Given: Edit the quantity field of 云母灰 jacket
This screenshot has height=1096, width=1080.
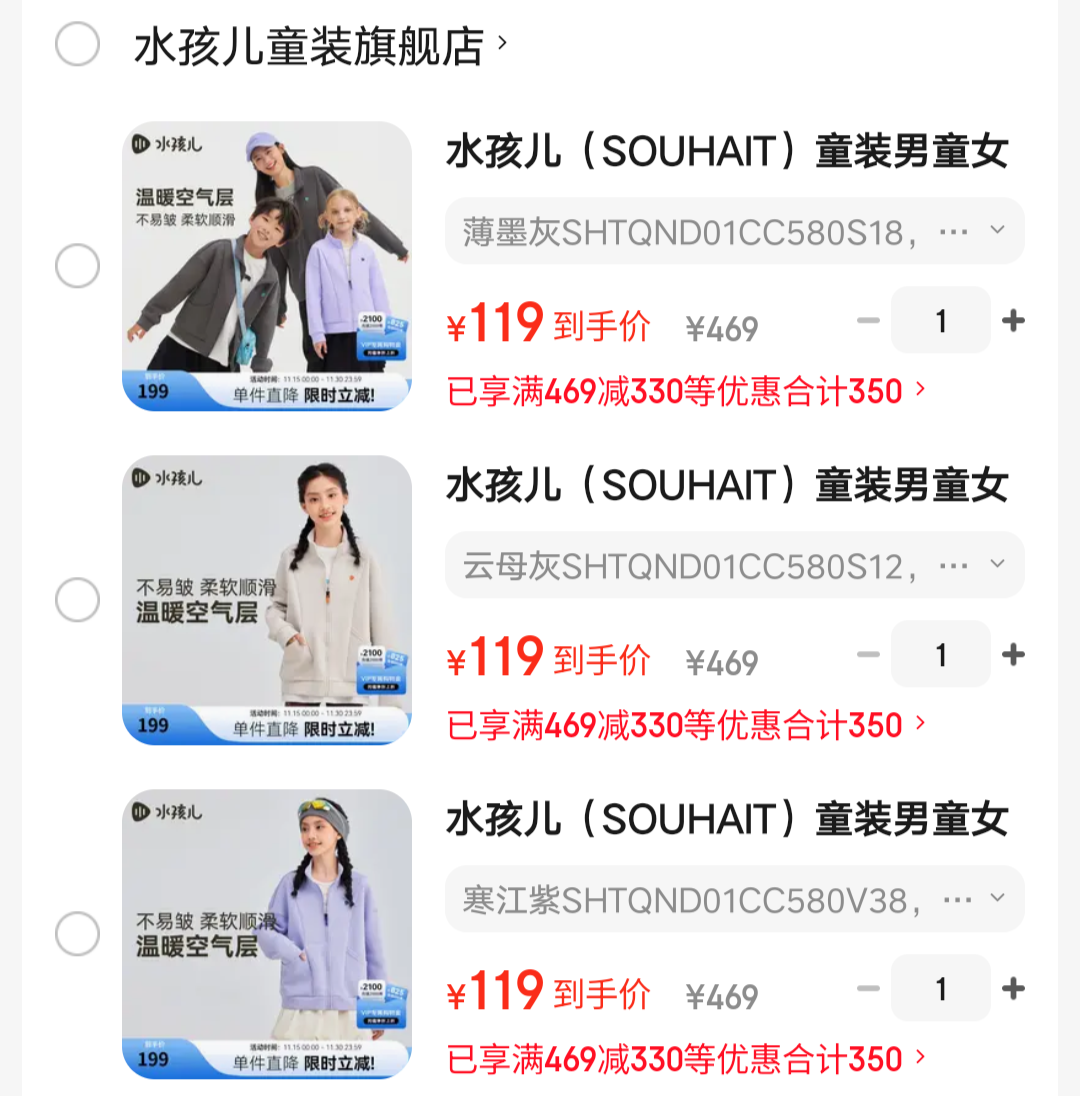Looking at the screenshot, I should 940,655.
